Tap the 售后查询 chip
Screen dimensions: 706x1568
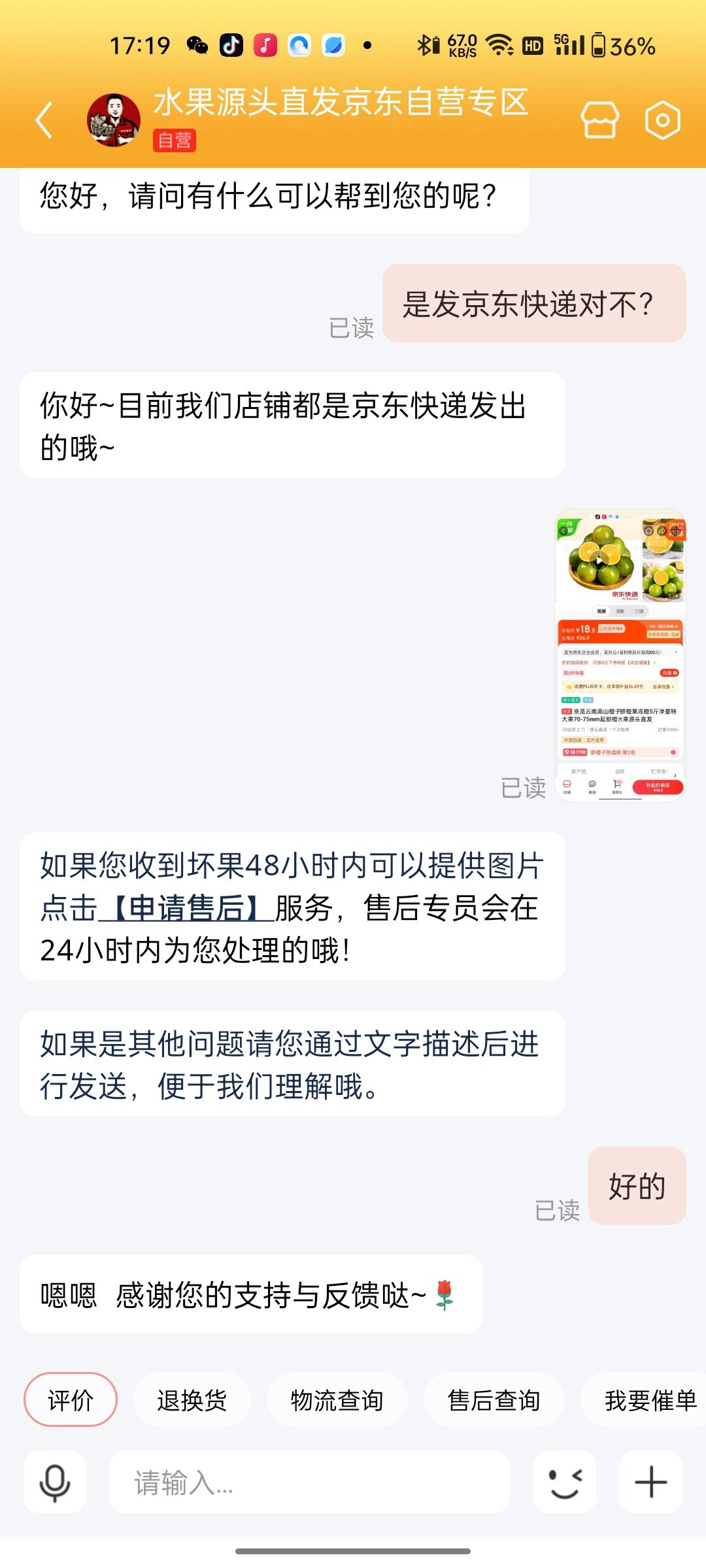point(494,1399)
